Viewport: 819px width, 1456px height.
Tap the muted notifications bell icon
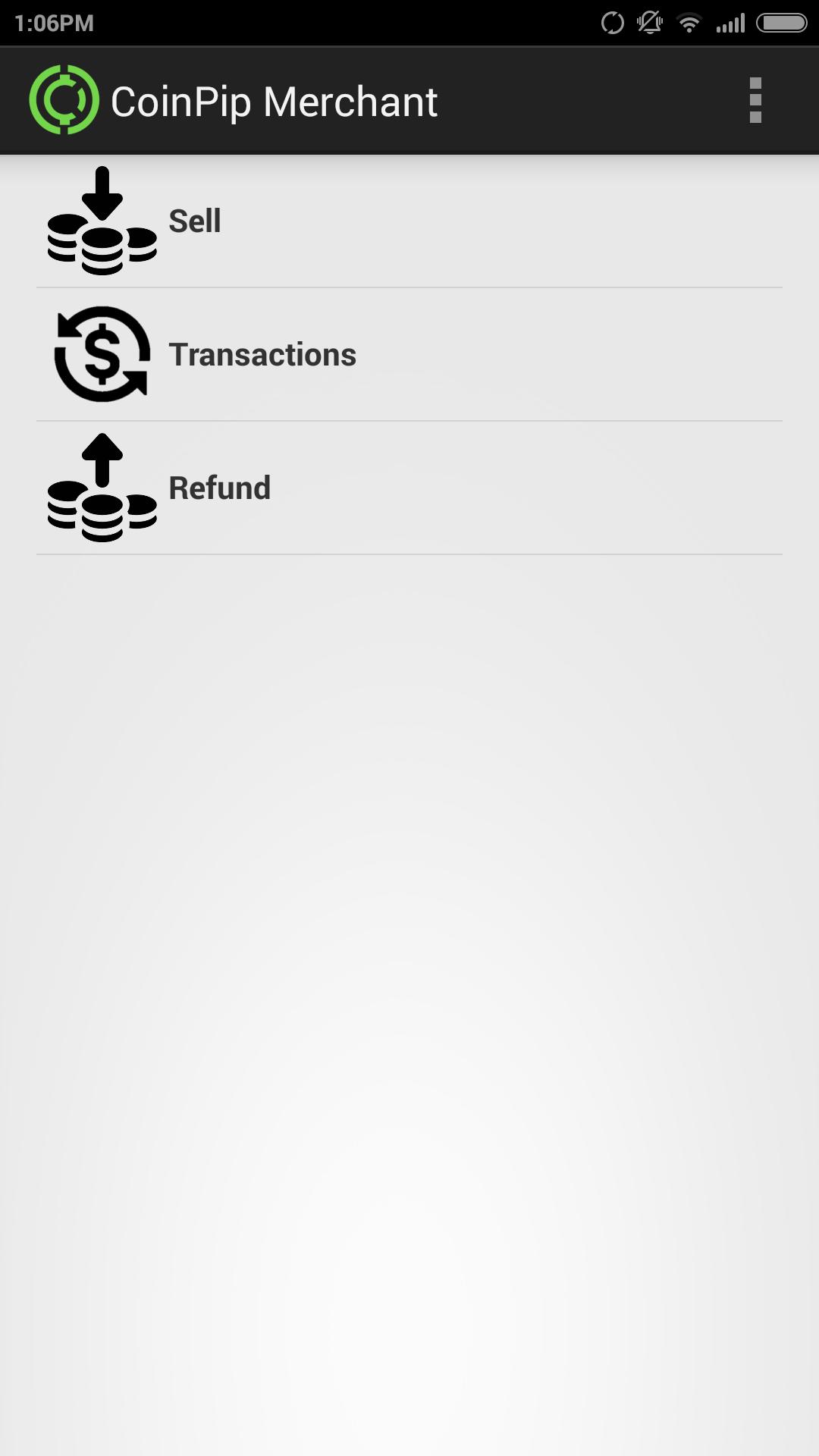[x=651, y=23]
